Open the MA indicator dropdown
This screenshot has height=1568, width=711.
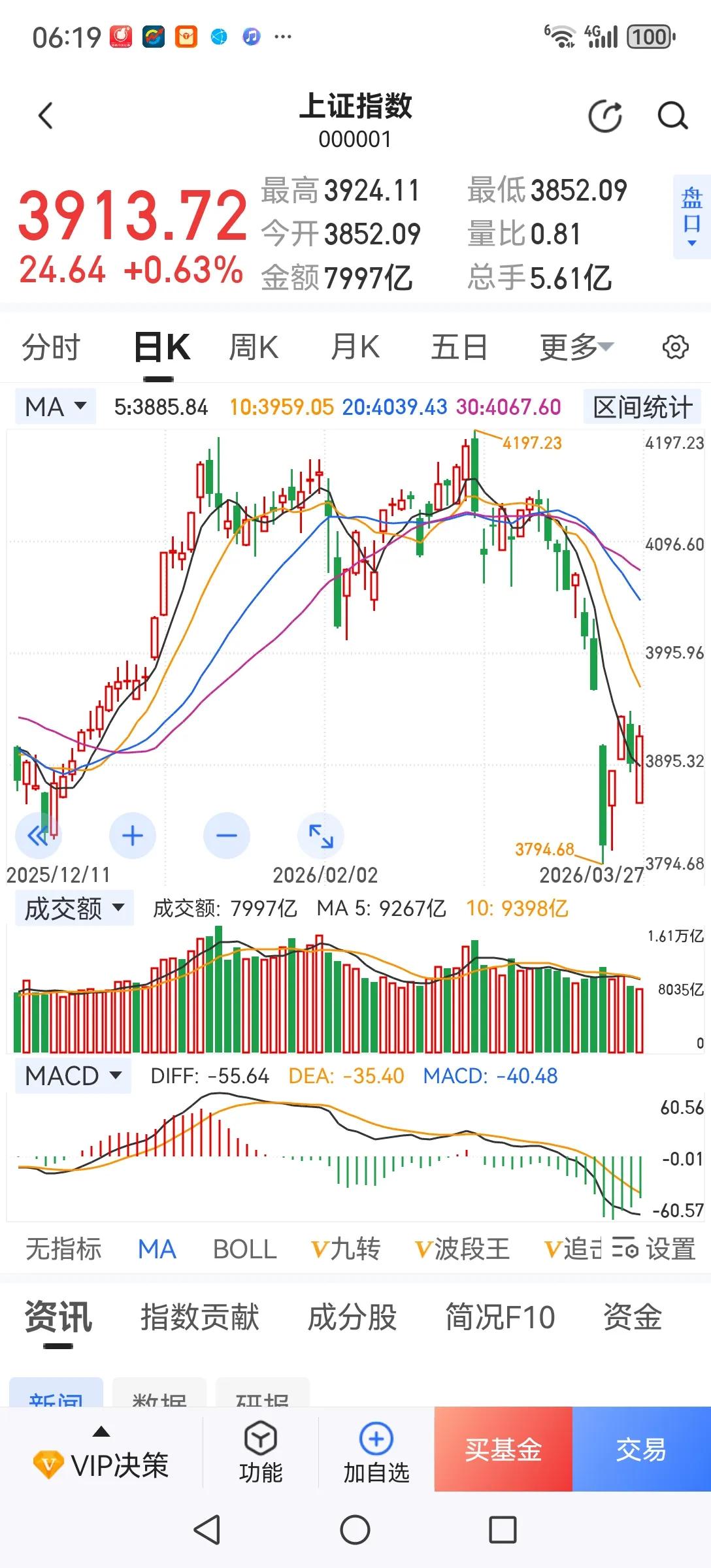(54, 406)
